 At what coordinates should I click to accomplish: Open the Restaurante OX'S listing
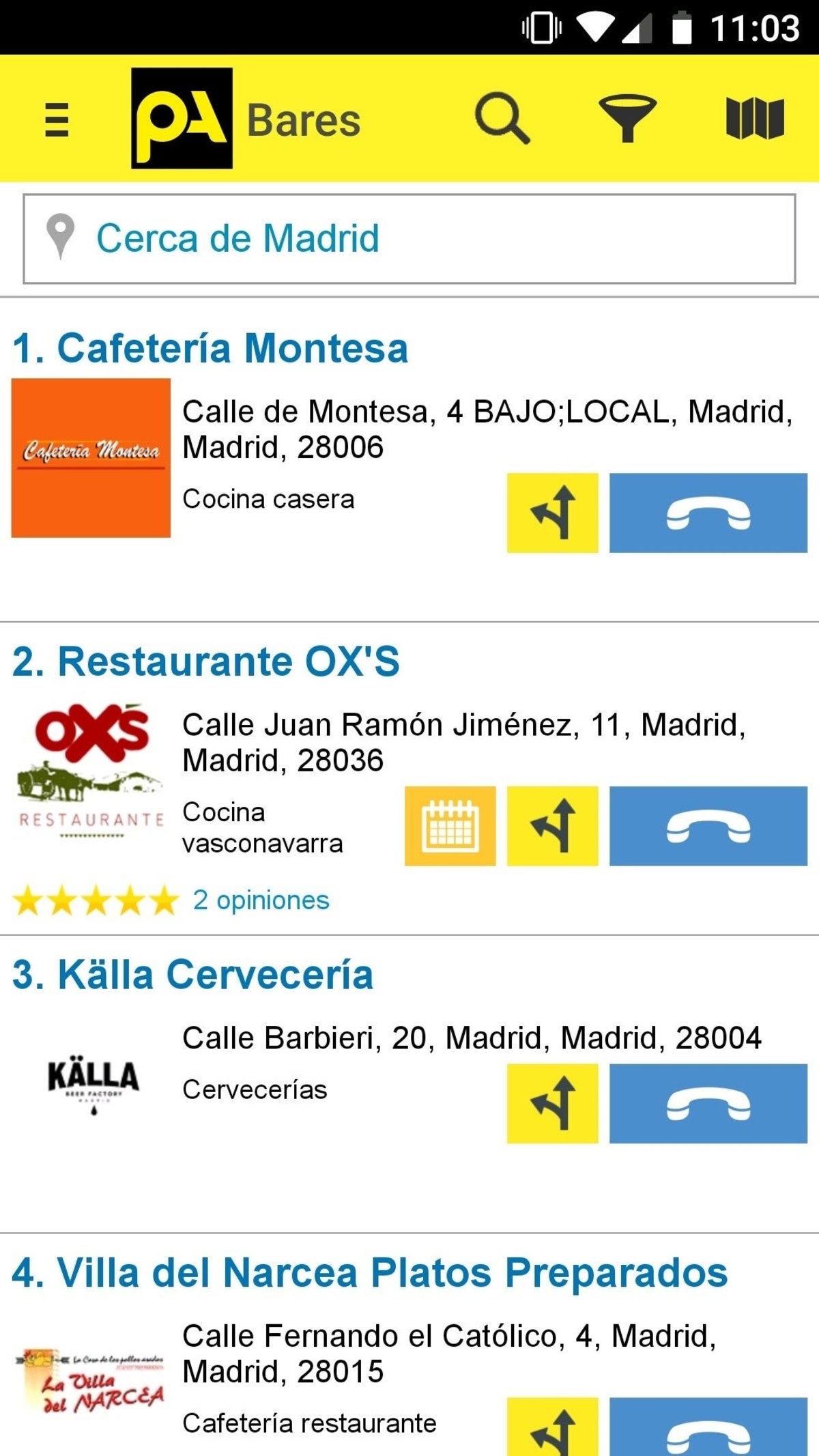point(206,661)
